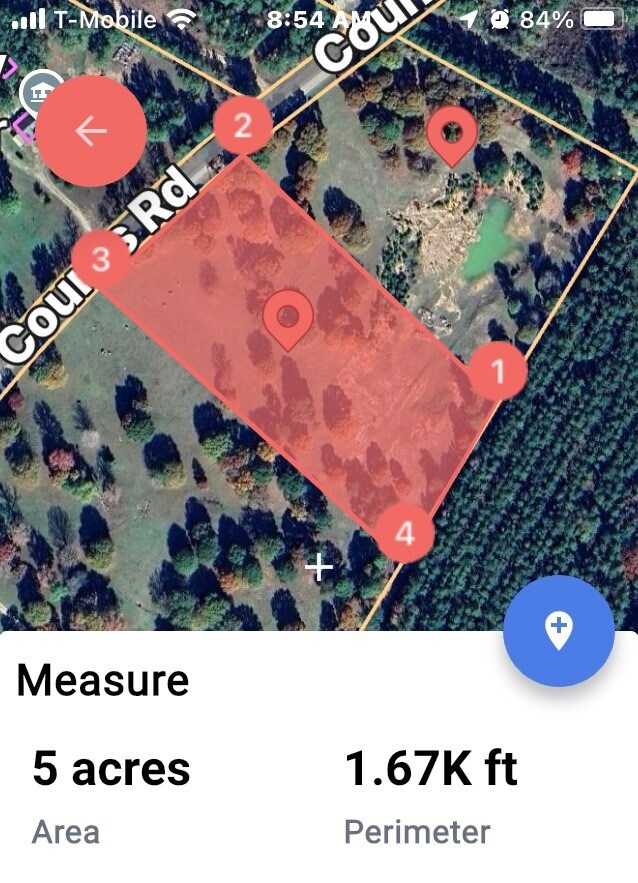Tap the red back arrow button
Screen dimensions: 638x883
click(x=91, y=131)
